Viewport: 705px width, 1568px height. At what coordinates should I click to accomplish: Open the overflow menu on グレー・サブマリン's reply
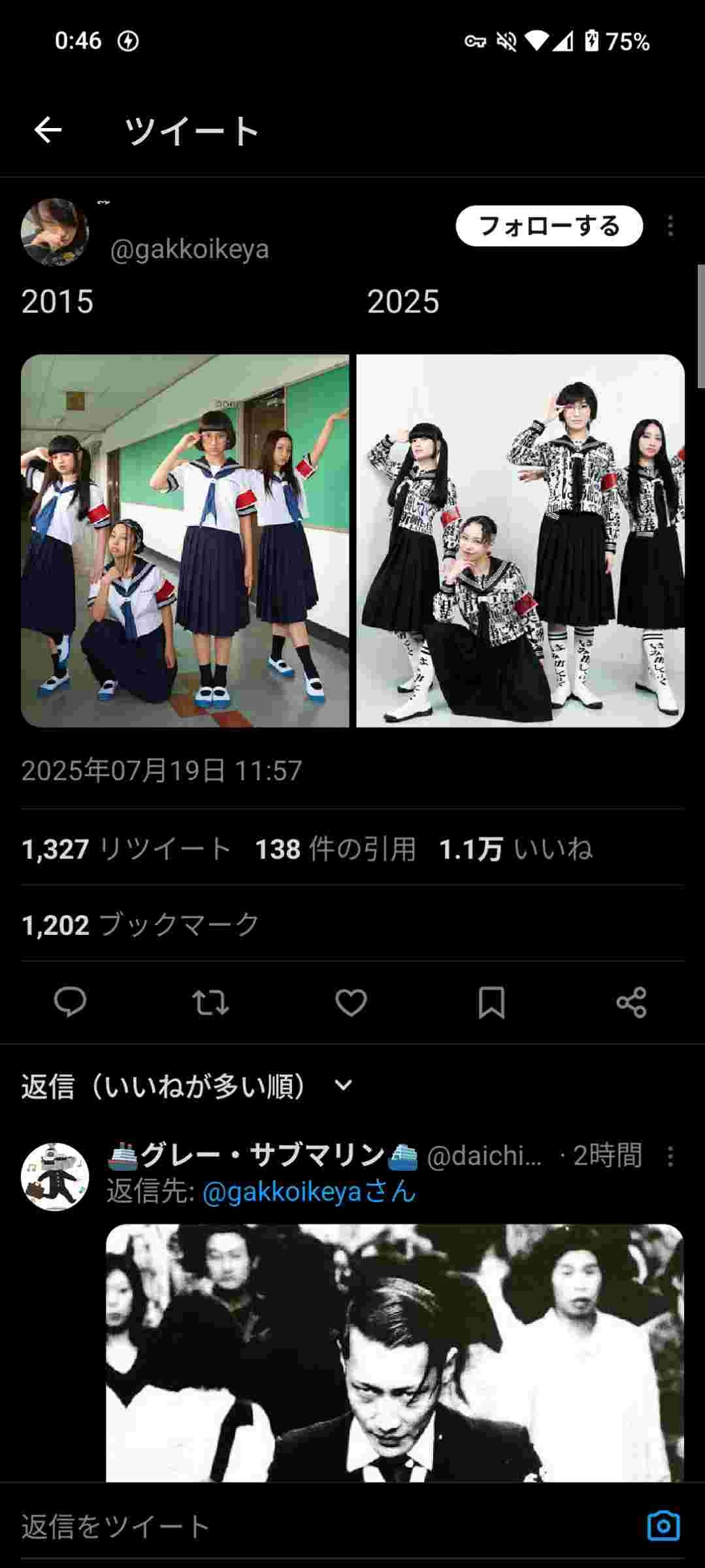pos(670,1156)
